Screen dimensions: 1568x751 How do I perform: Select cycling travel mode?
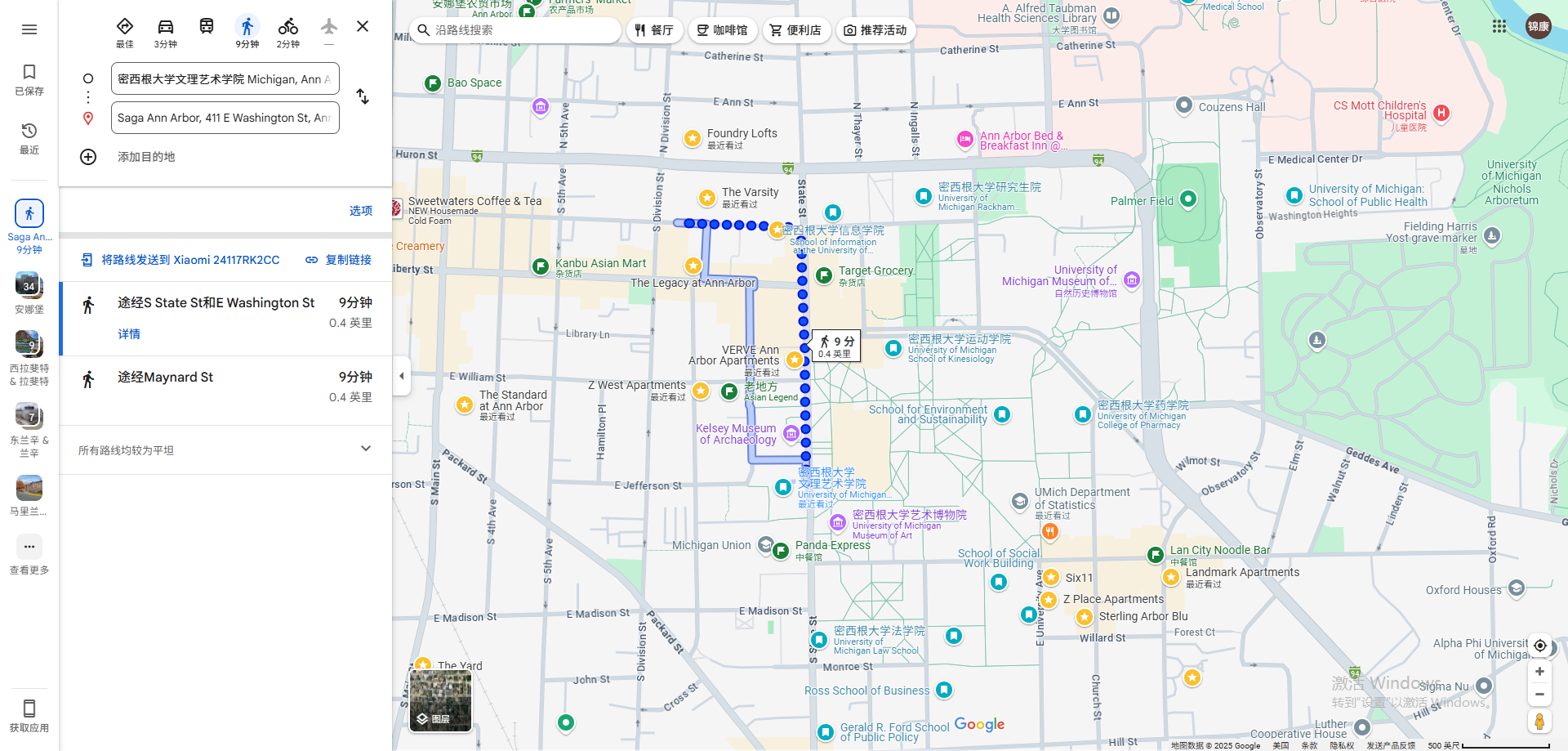(287, 32)
